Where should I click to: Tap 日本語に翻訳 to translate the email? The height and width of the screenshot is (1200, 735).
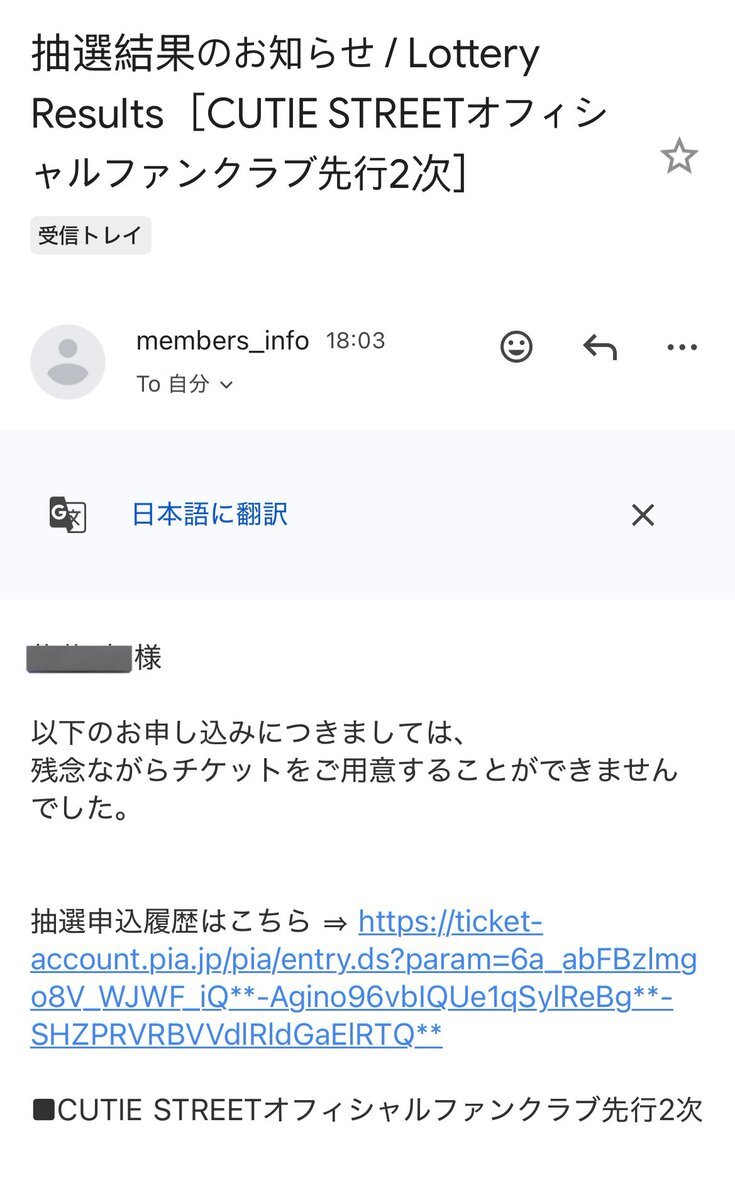tap(210, 515)
